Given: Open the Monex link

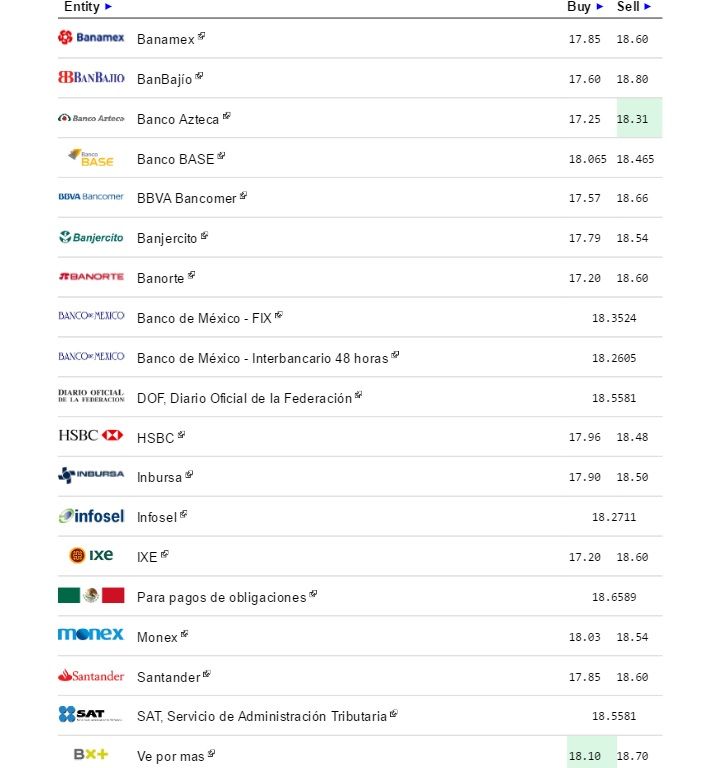Looking at the screenshot, I should [x=158, y=637].
